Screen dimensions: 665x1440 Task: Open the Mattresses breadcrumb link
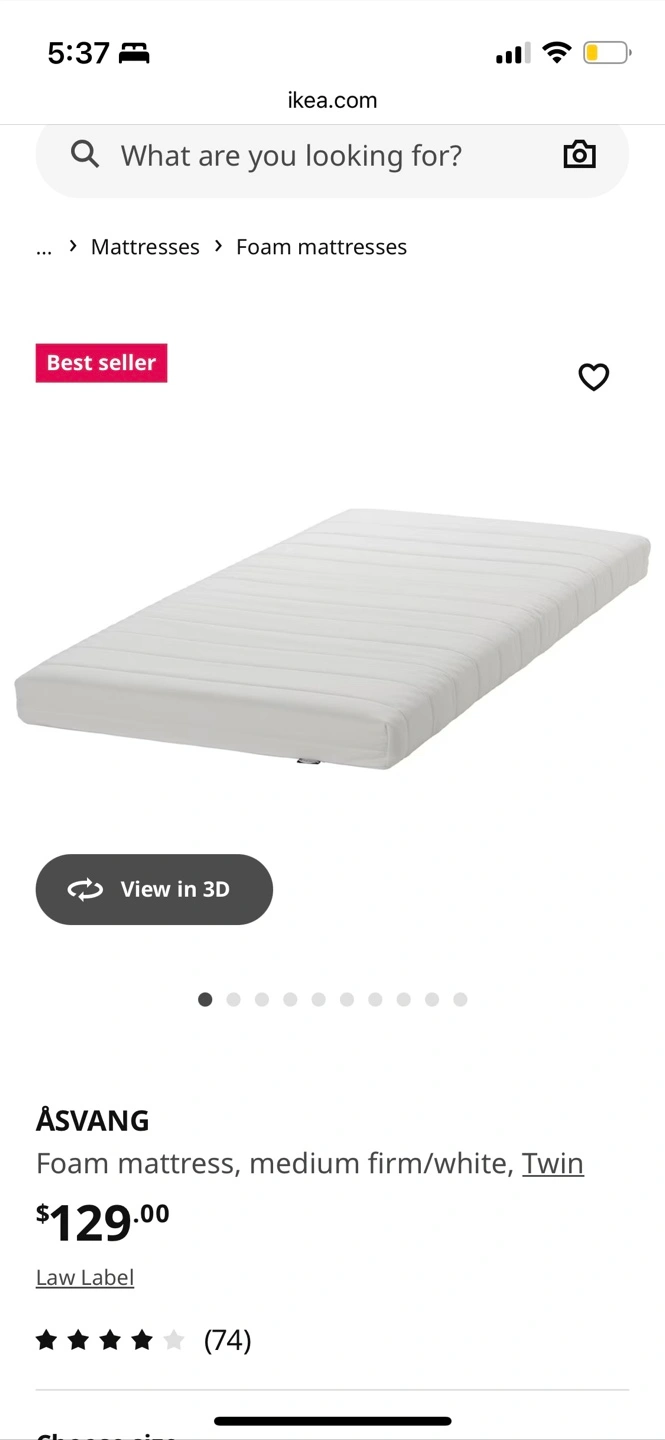pos(145,247)
